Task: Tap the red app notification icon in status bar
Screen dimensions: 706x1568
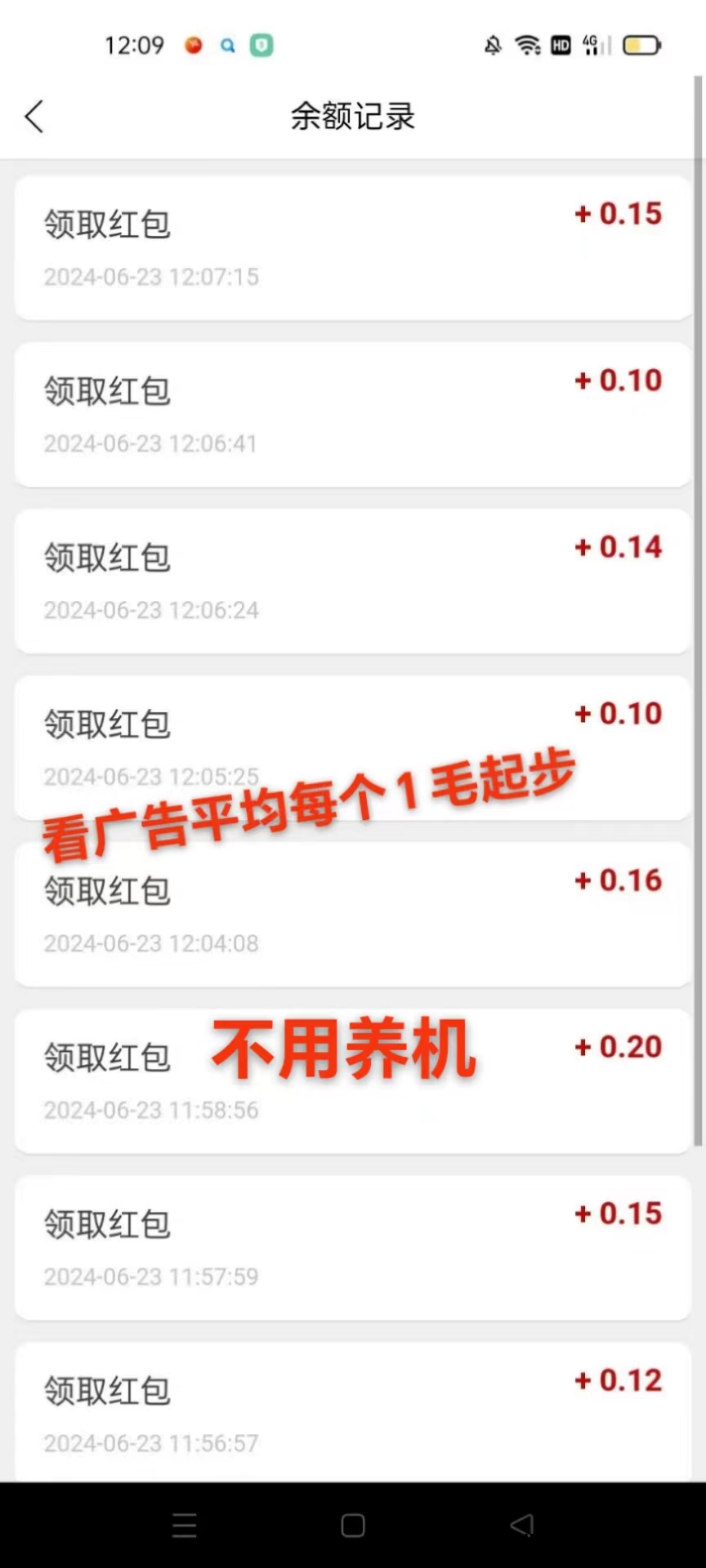Action: point(194,46)
